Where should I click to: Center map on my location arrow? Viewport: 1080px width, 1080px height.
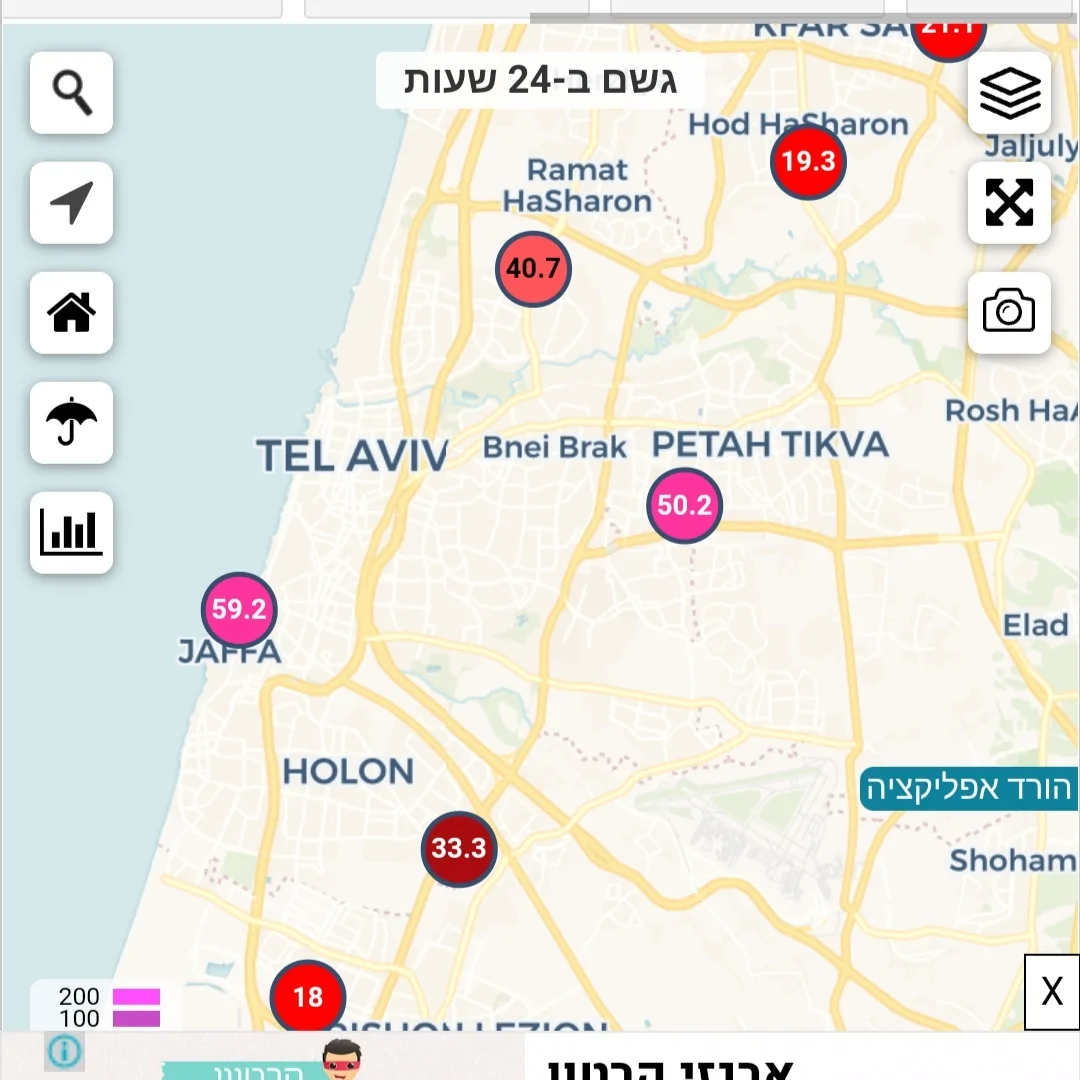pos(72,203)
